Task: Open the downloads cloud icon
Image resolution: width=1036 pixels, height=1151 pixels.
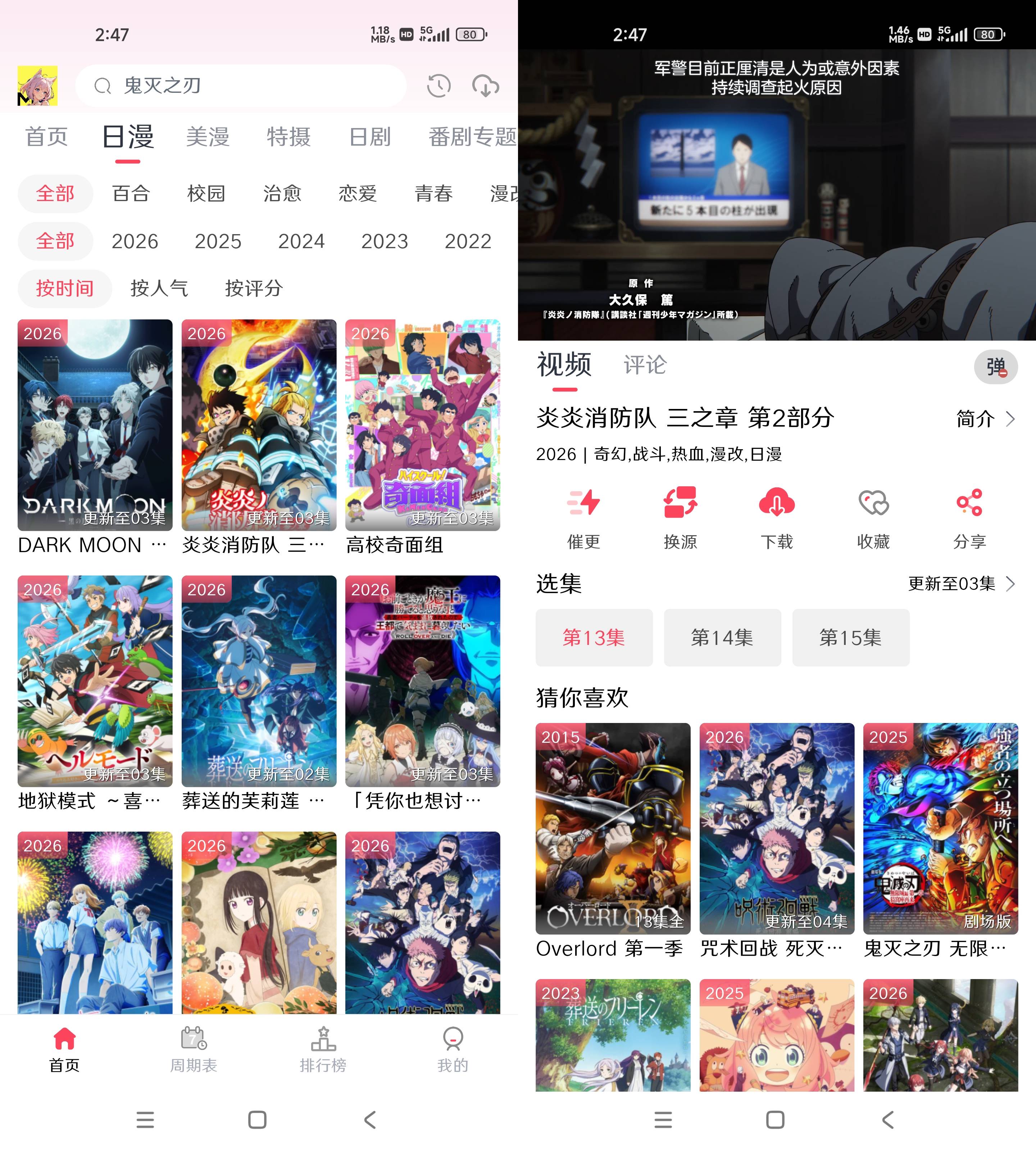Action: tap(486, 86)
